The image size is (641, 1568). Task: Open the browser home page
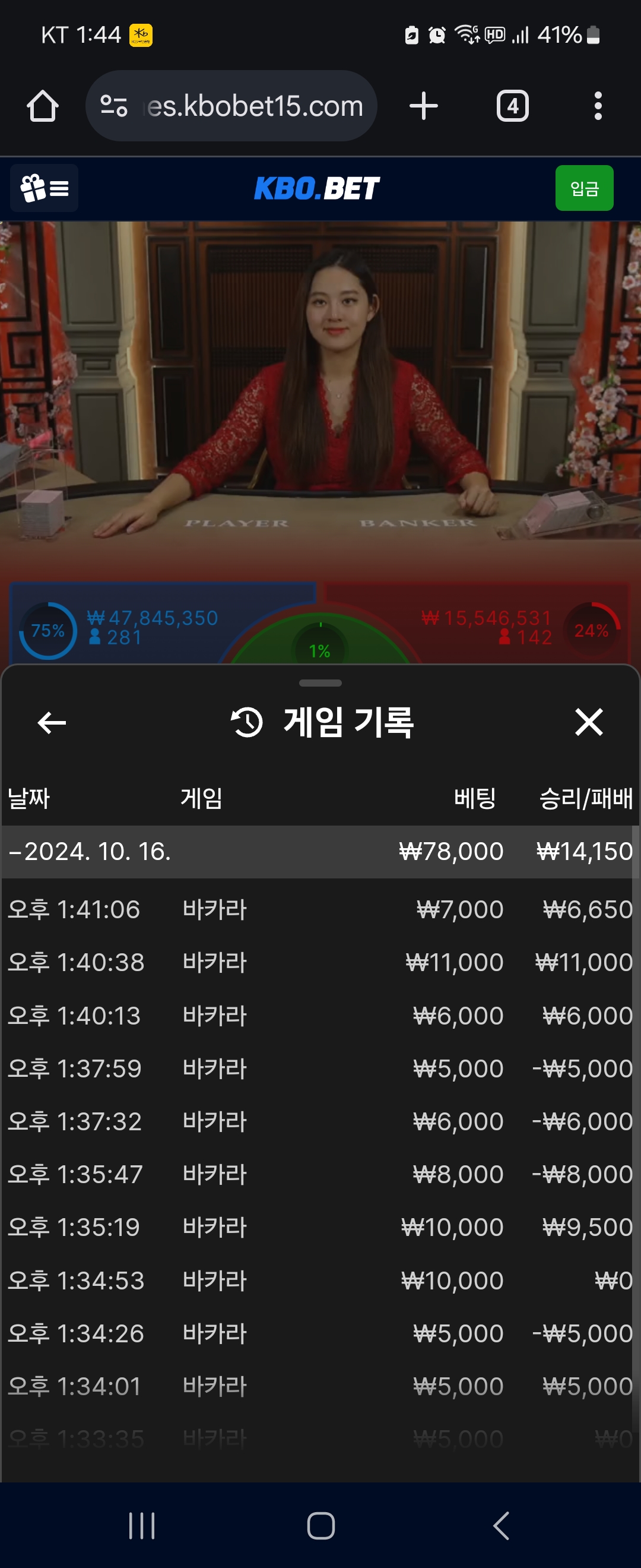(43, 106)
